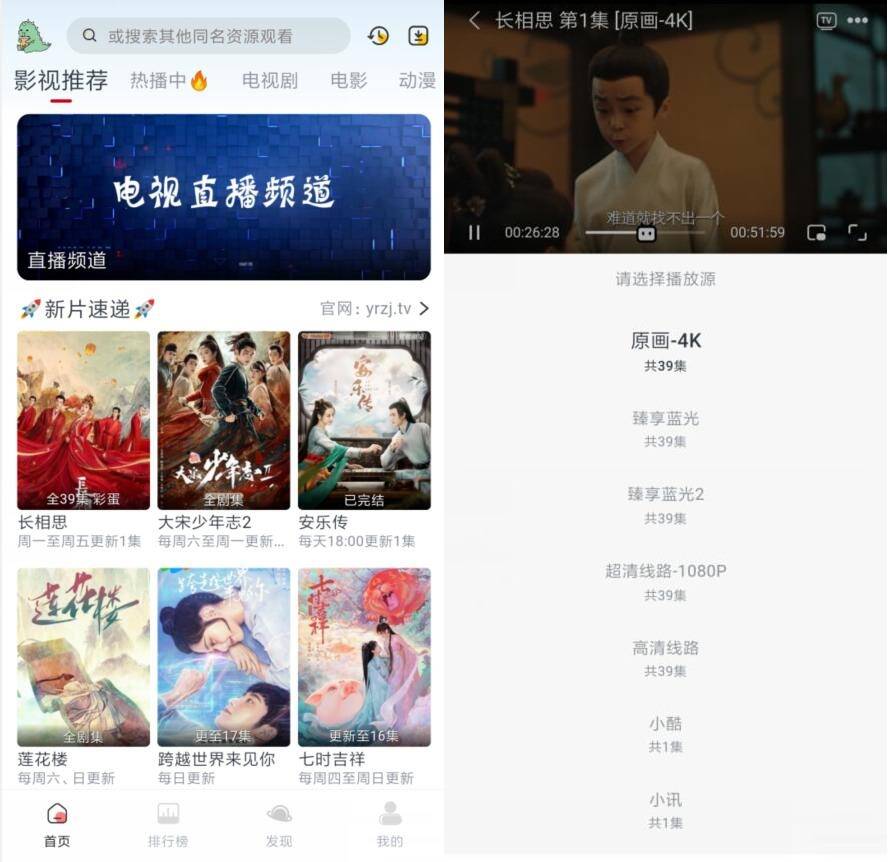Viewport: 888px width, 862px height.
Task: Enter fullscreen video mode
Action: 857,232
